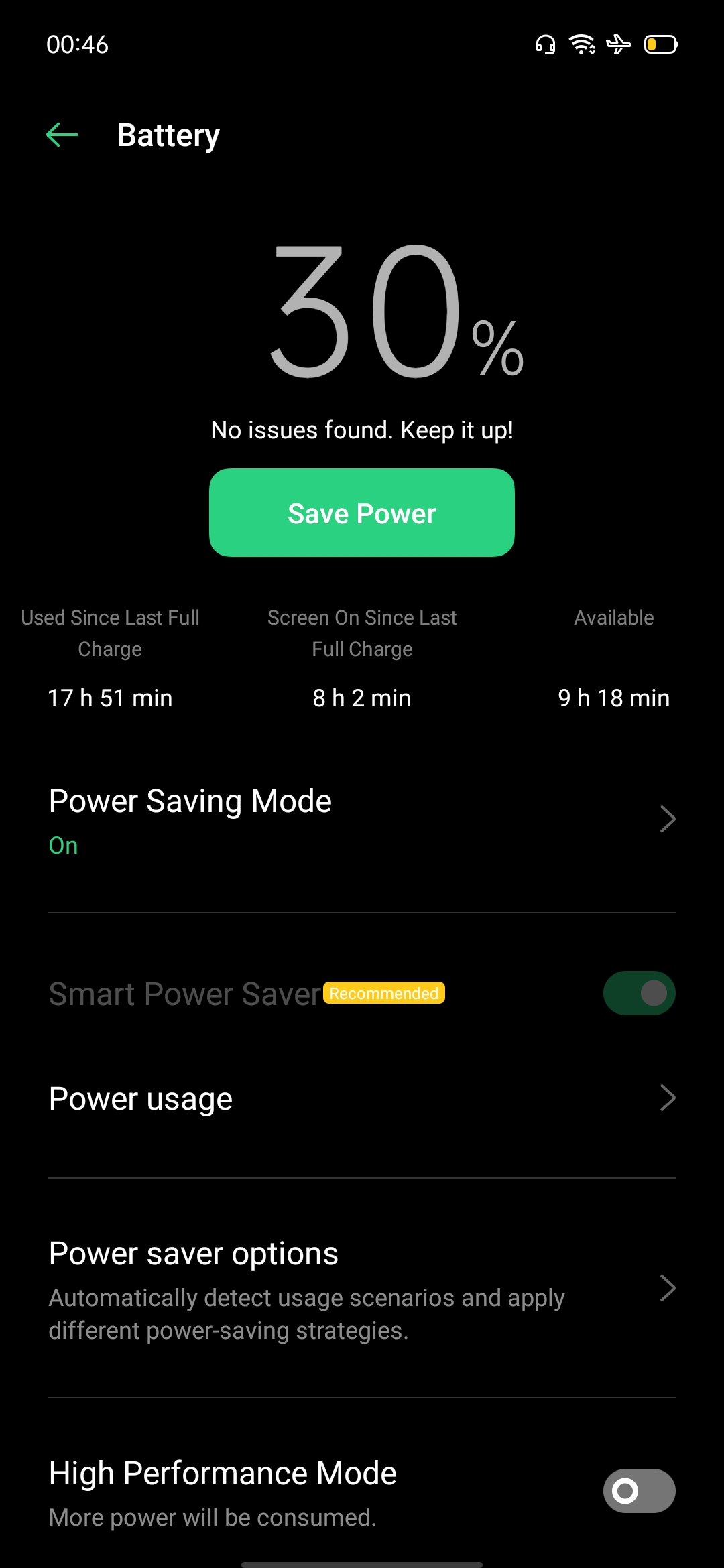Open Power saver options

pyautogui.click(x=362, y=1289)
